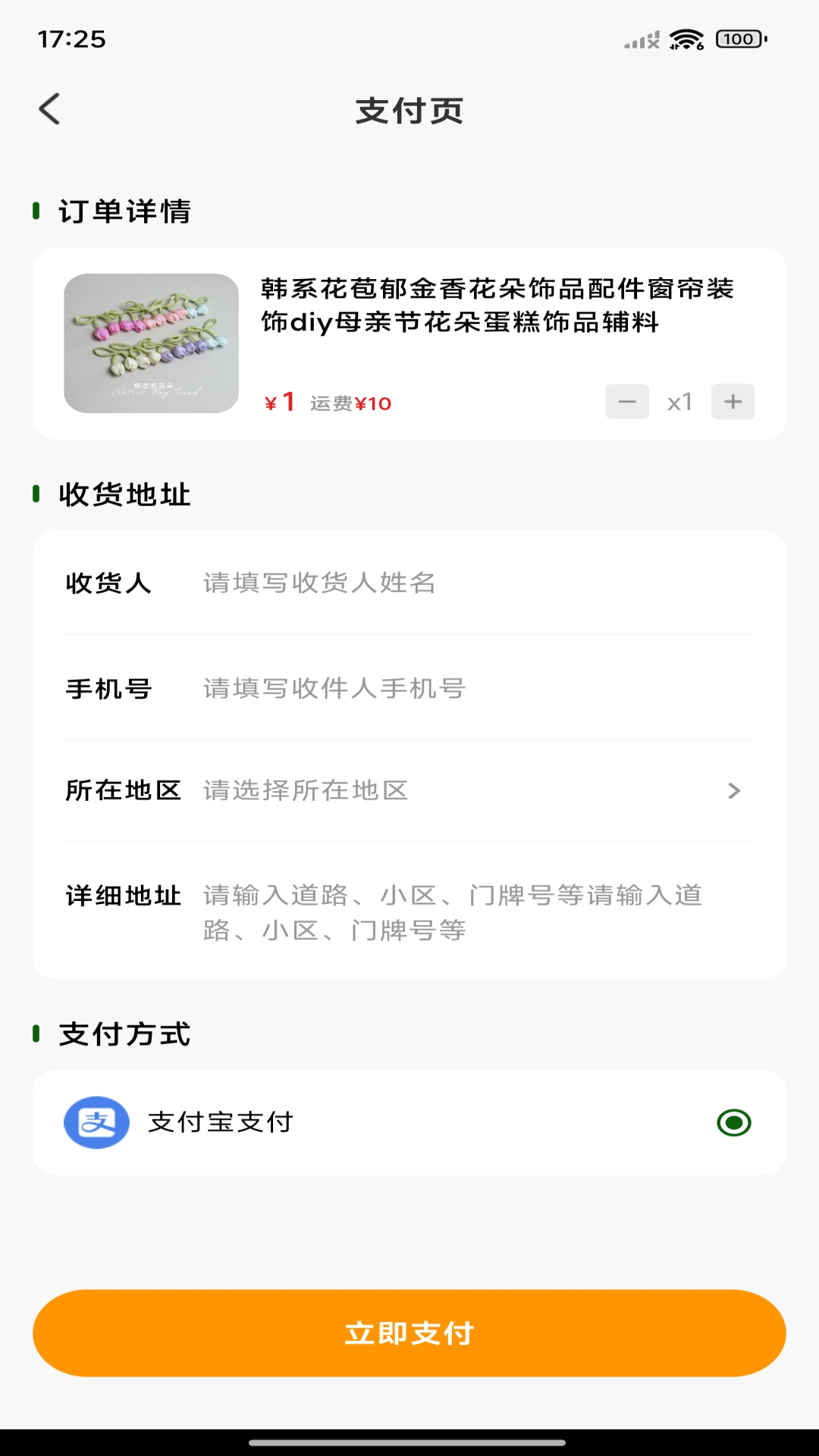This screenshot has width=819, height=1456.
Task: Tap the plus icon to increase quantity
Action: tap(731, 401)
